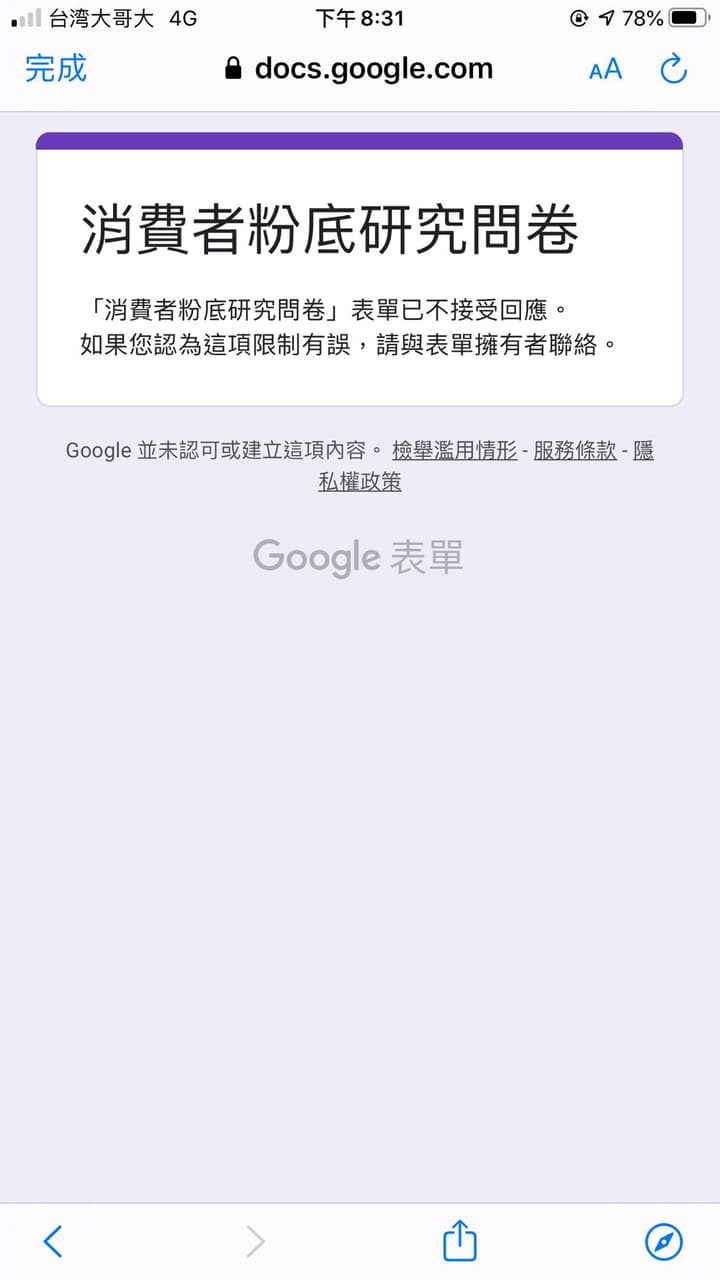This screenshot has height=1280, width=720.
Task: Open the 服務條款 link
Action: [x=572, y=450]
